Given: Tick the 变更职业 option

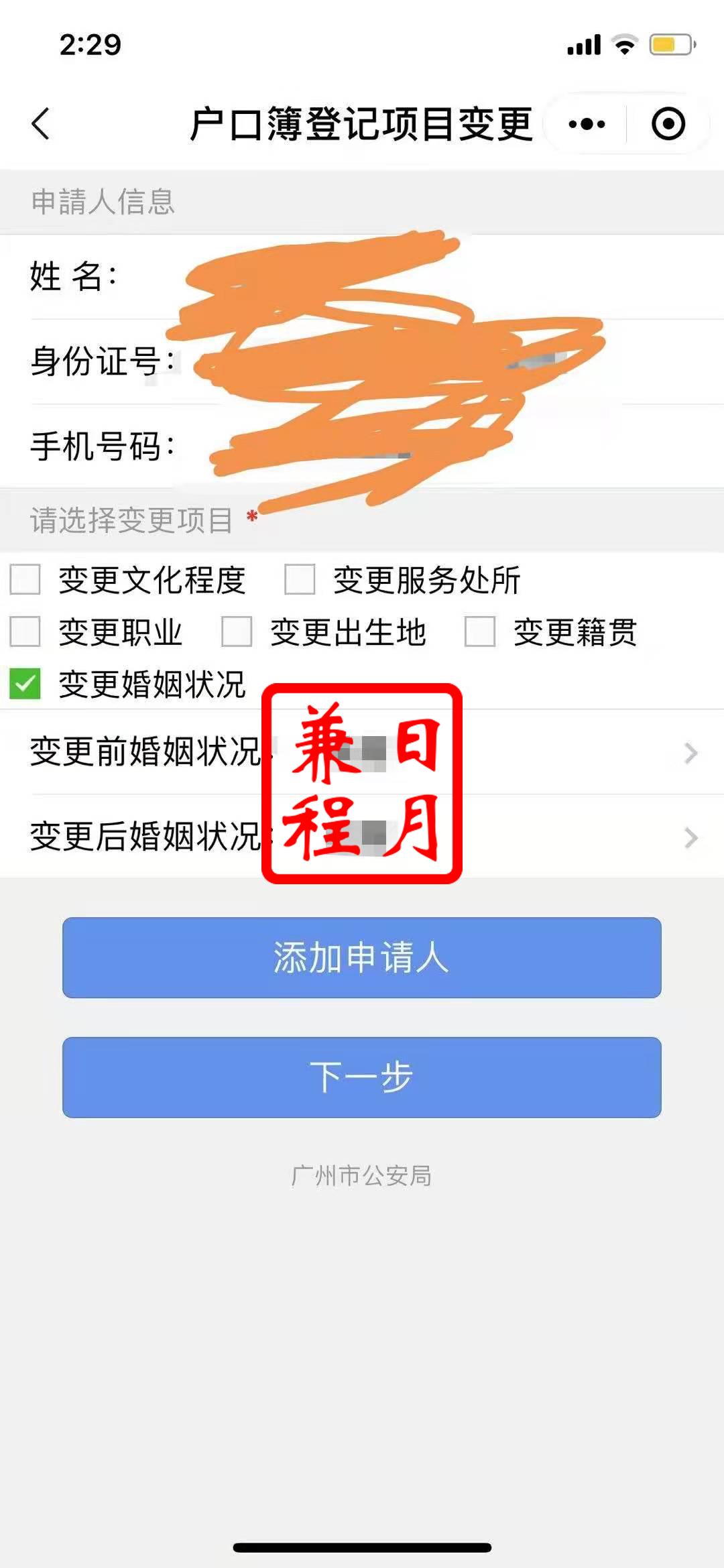Looking at the screenshot, I should click(x=25, y=631).
